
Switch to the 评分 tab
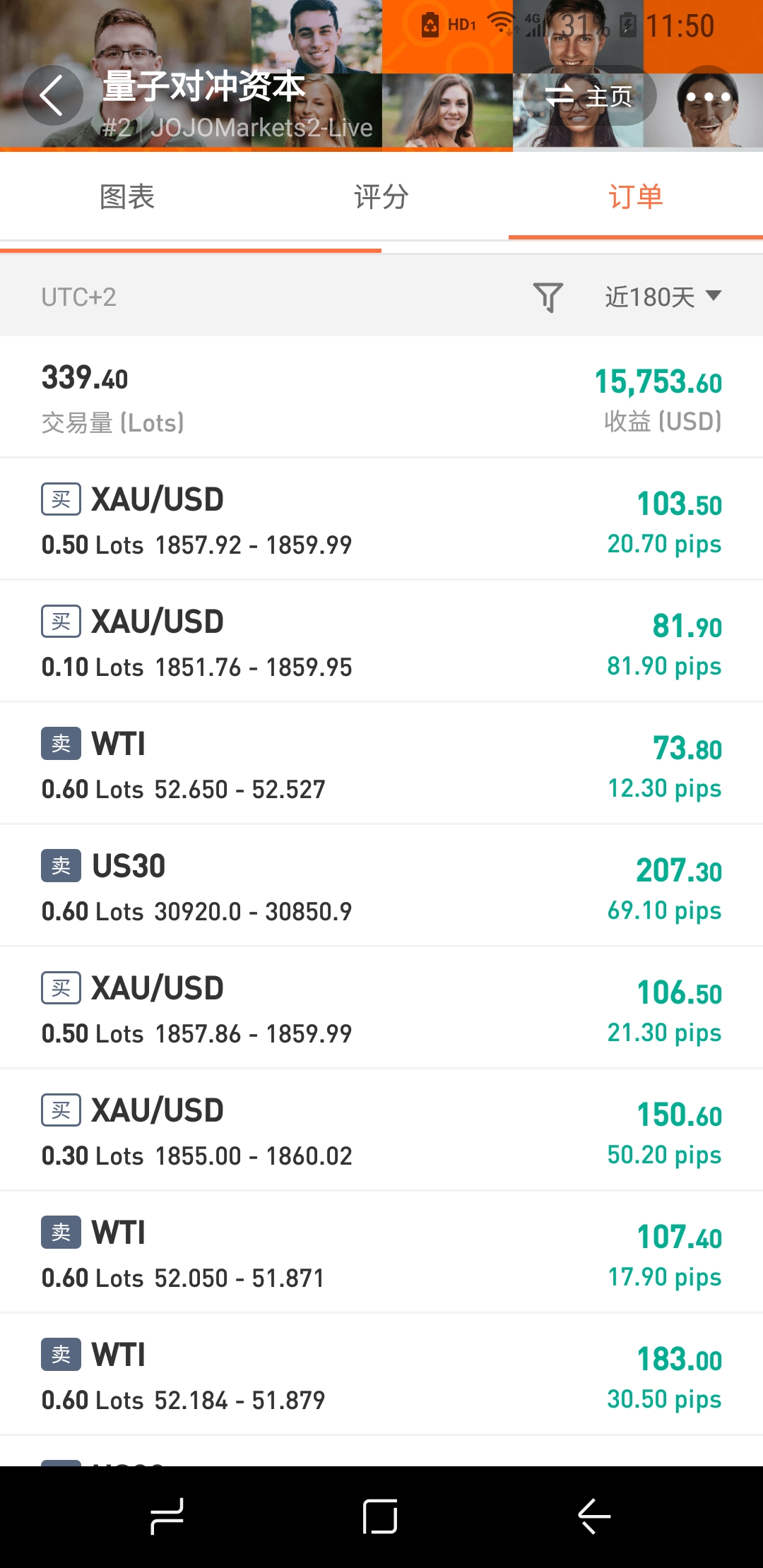pyautogui.click(x=381, y=197)
